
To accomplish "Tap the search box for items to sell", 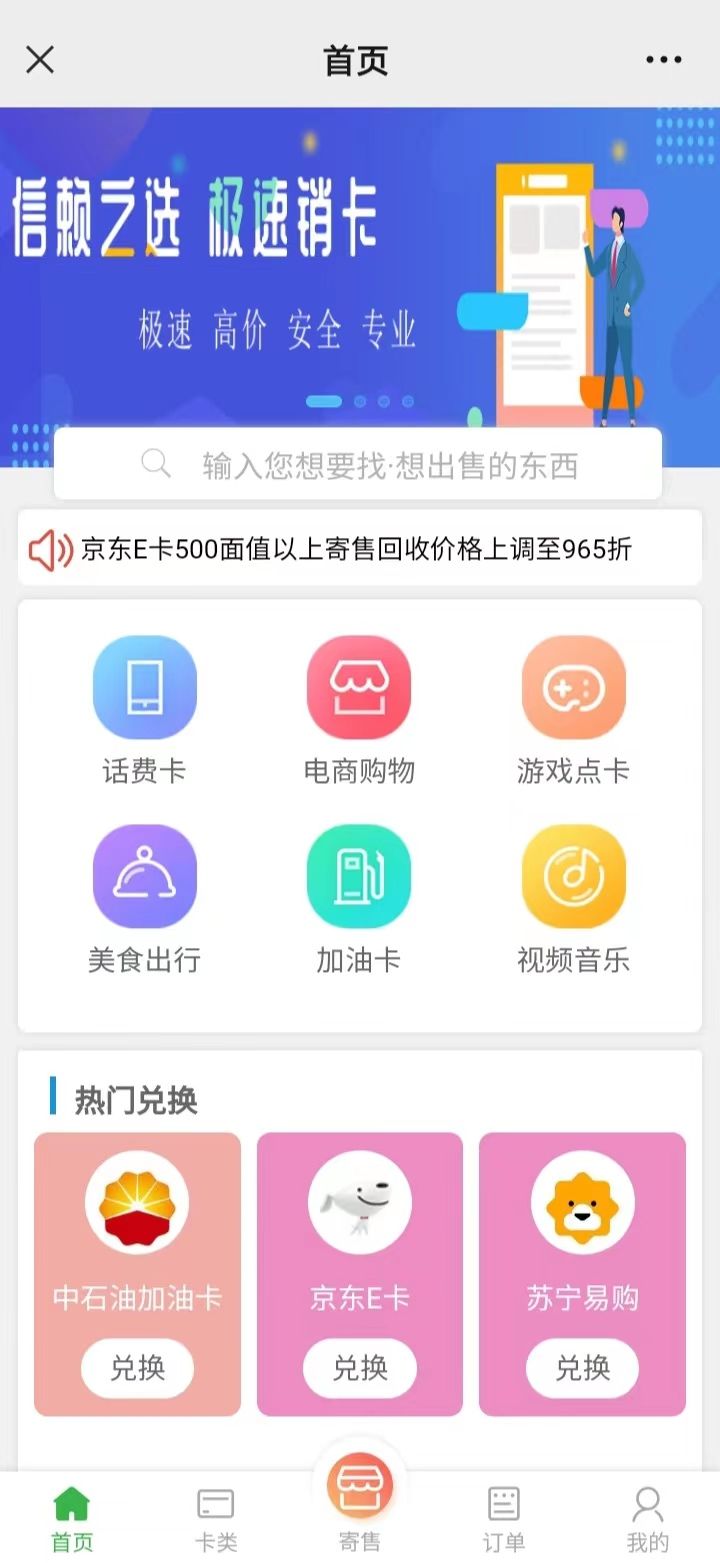I will coord(358,465).
